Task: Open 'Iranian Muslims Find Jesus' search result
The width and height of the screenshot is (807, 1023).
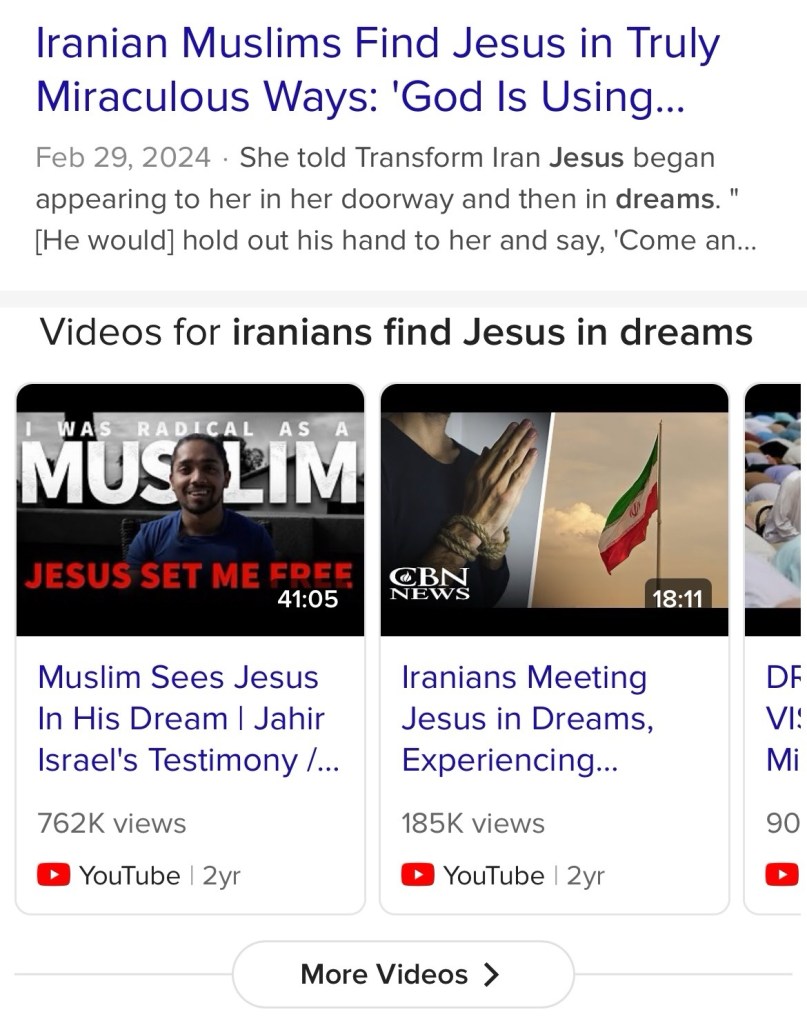Action: click(x=377, y=70)
